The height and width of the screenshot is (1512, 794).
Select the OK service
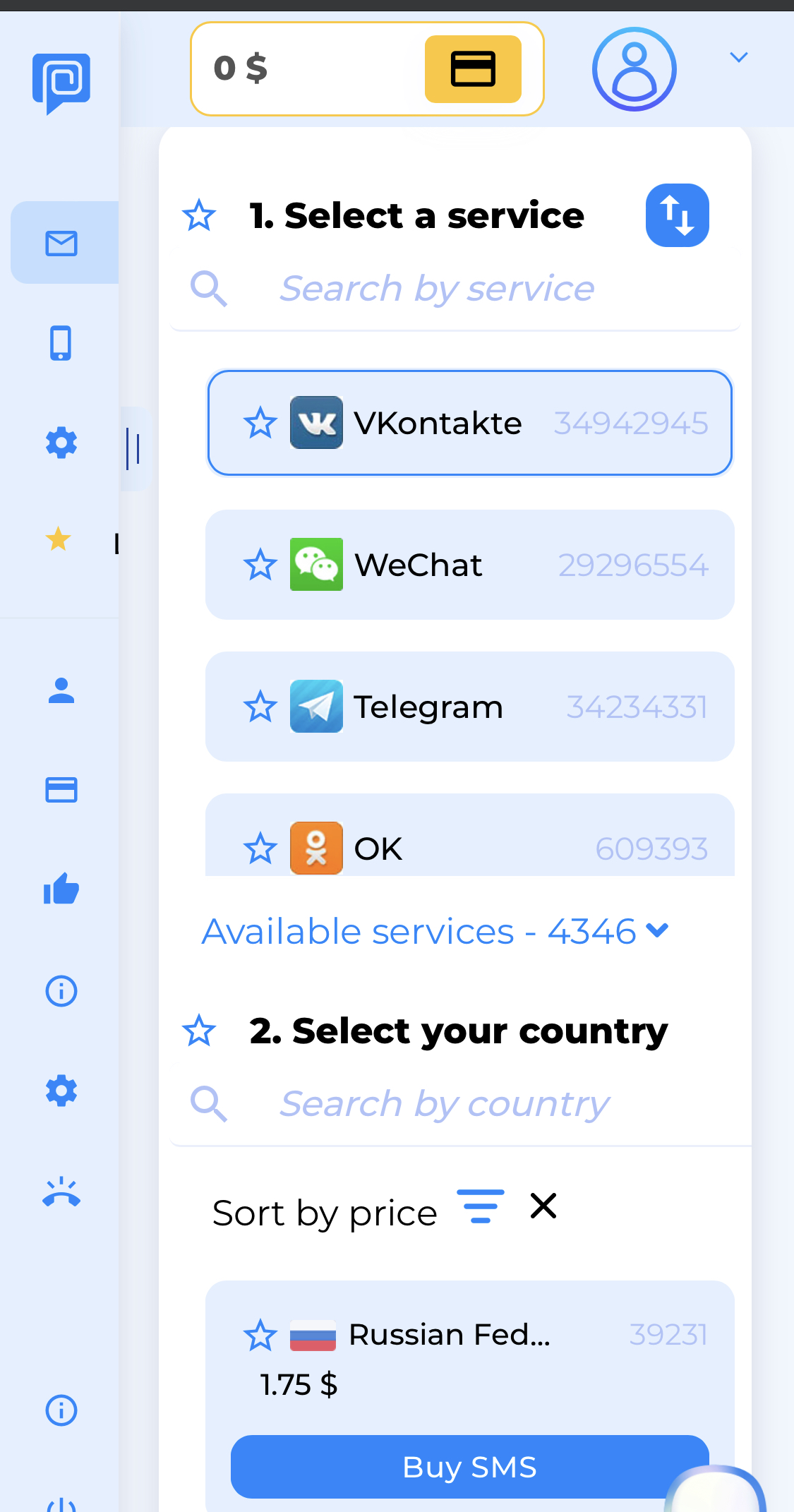click(470, 835)
